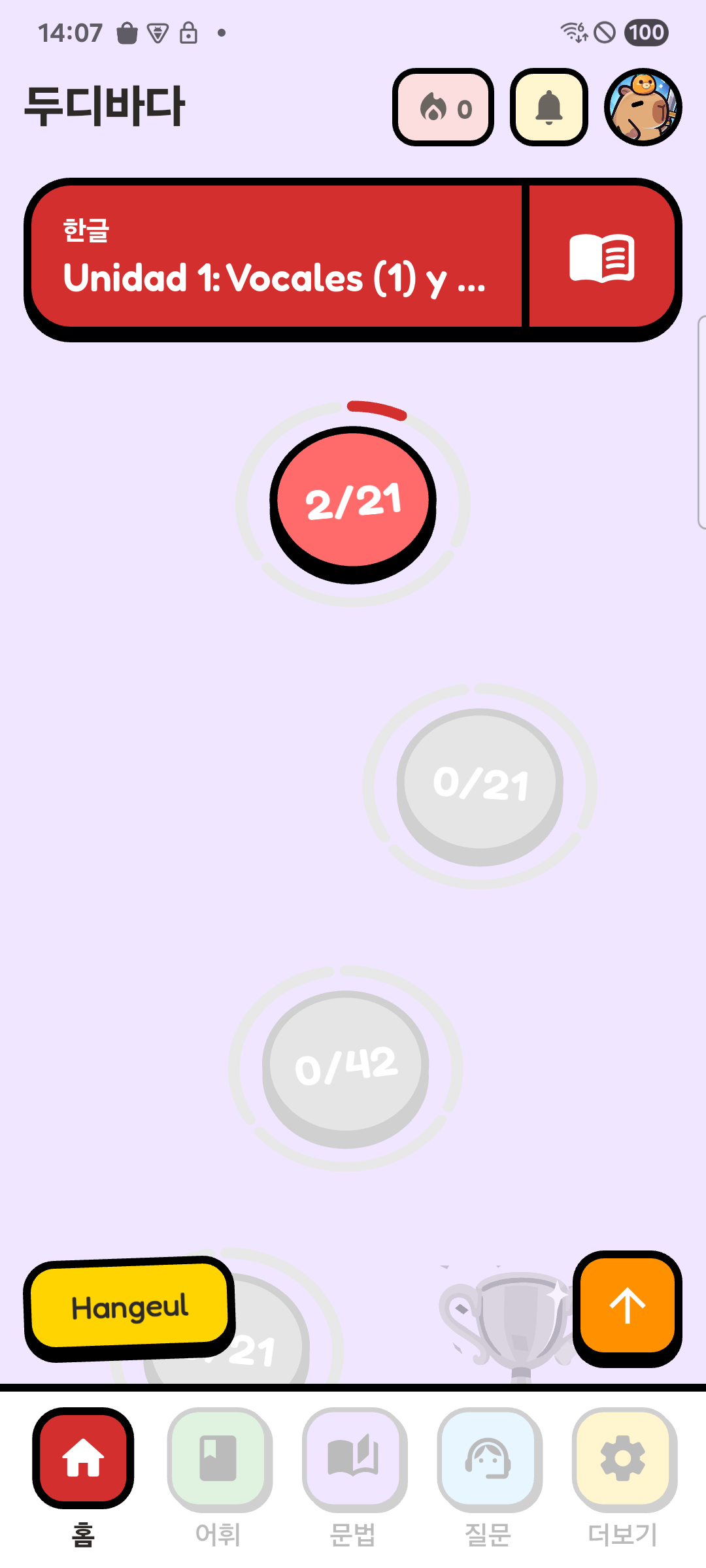
Task: Open the notifications bell
Action: 549,108
